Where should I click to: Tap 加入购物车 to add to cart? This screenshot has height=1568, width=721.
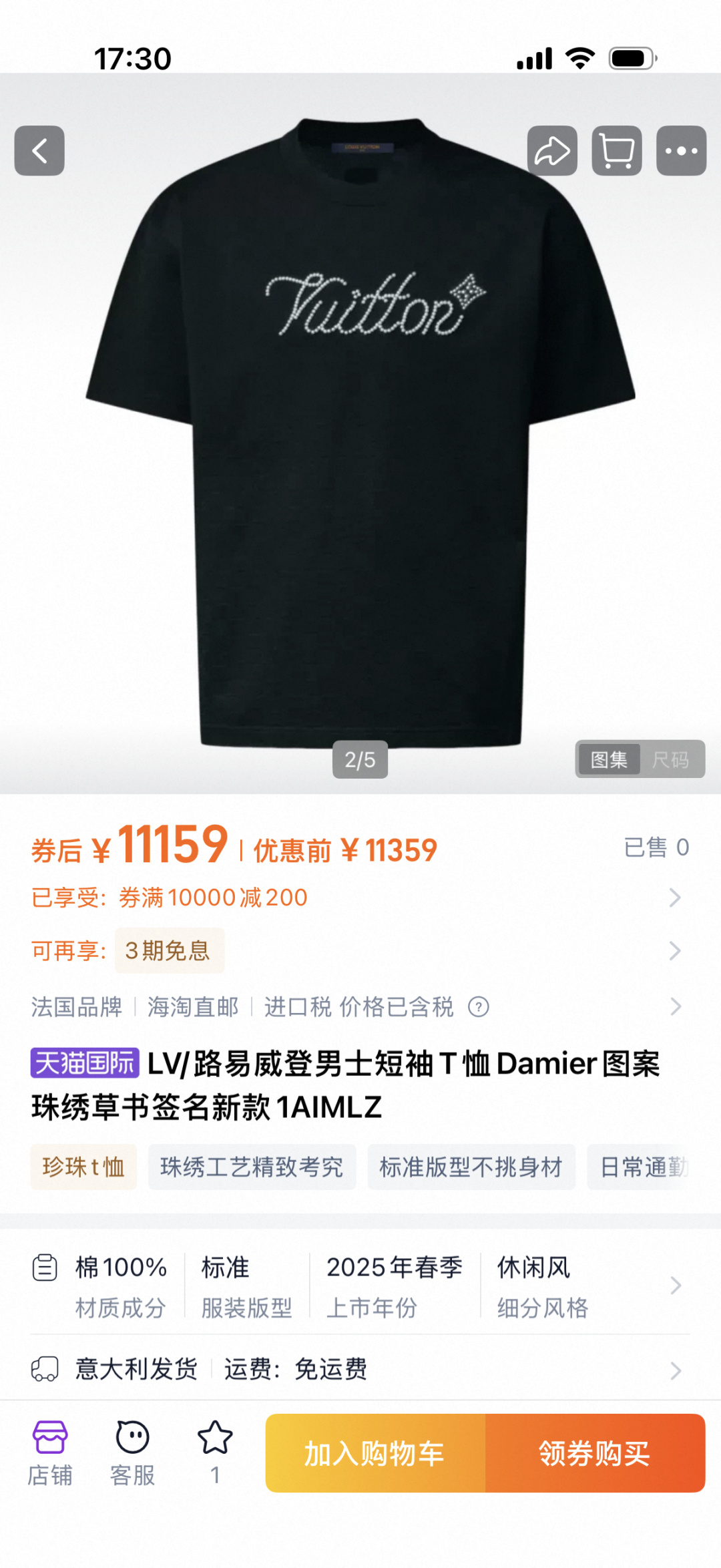click(375, 1454)
